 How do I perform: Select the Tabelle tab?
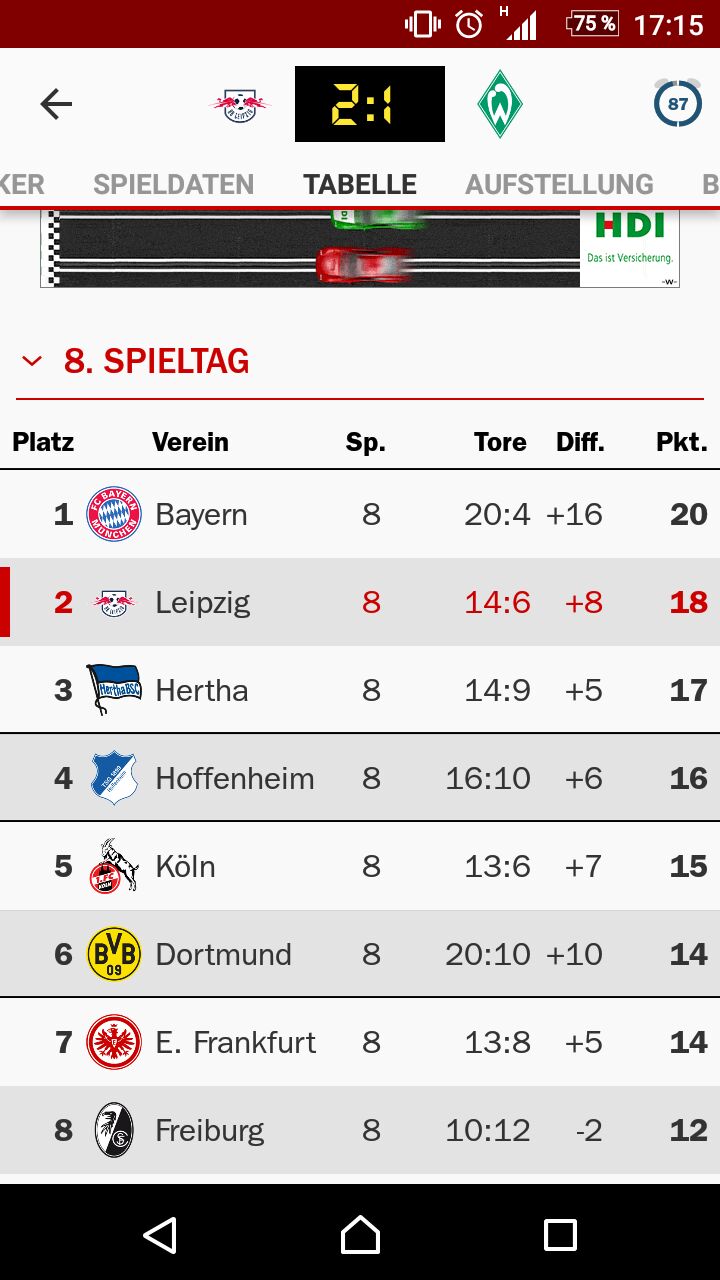pos(360,184)
